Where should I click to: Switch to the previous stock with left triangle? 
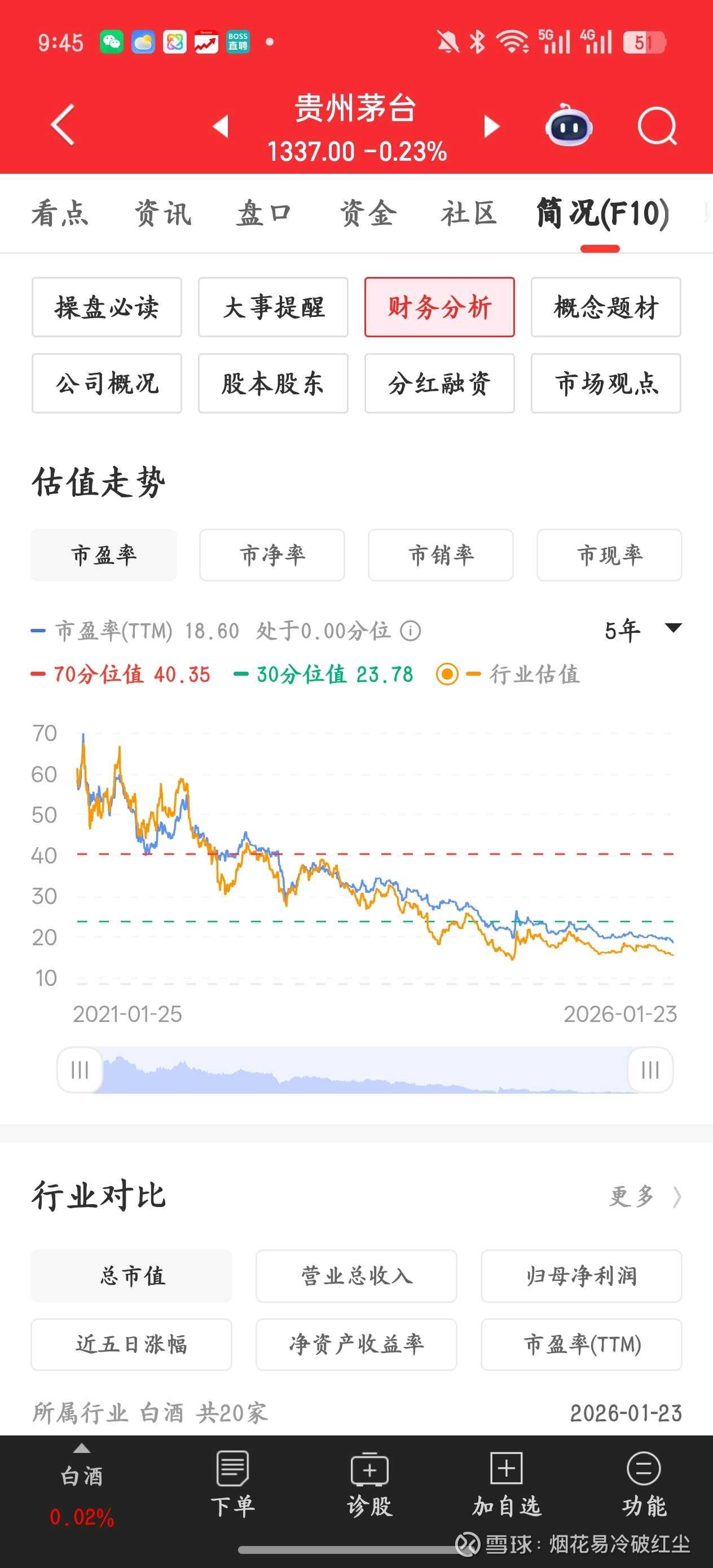221,126
